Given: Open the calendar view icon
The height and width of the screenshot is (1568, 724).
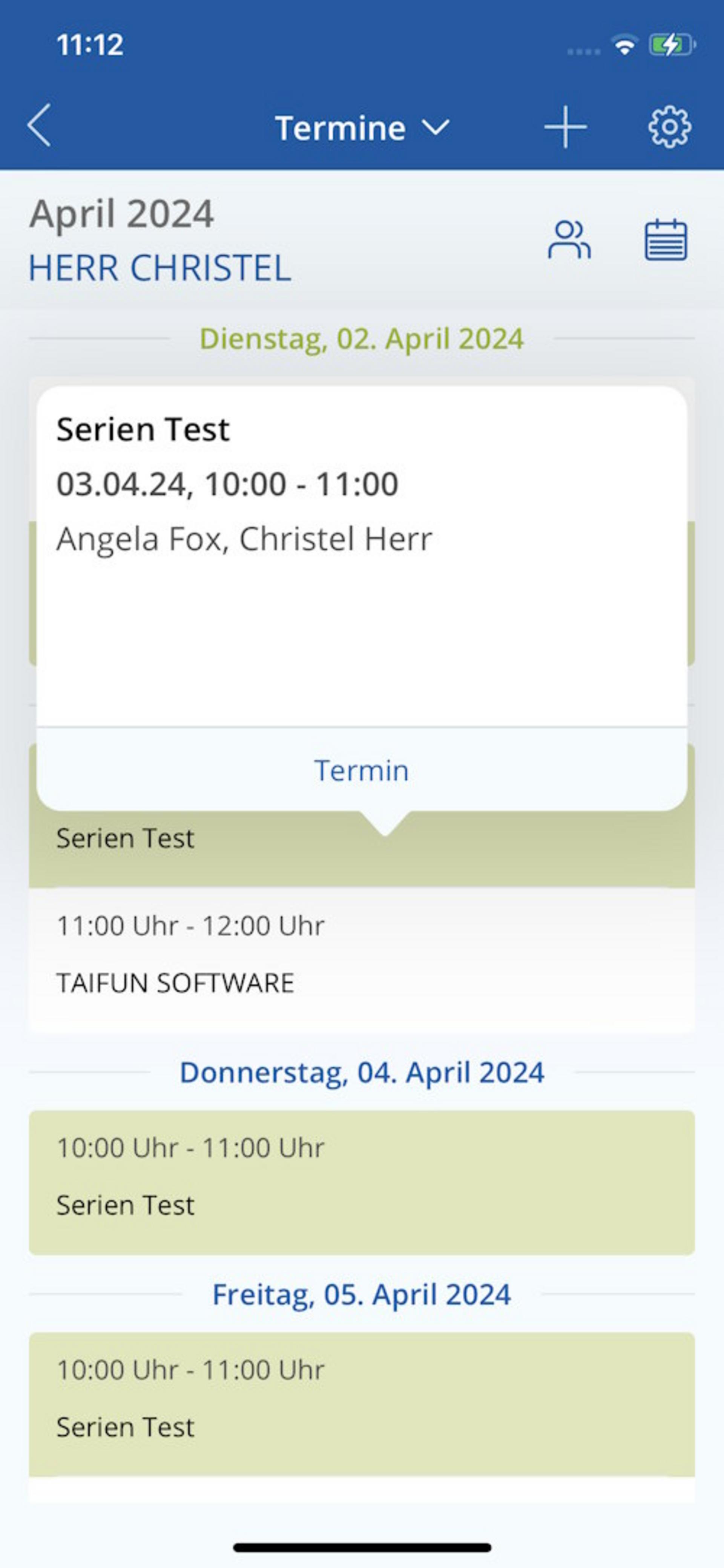Looking at the screenshot, I should click(x=666, y=240).
